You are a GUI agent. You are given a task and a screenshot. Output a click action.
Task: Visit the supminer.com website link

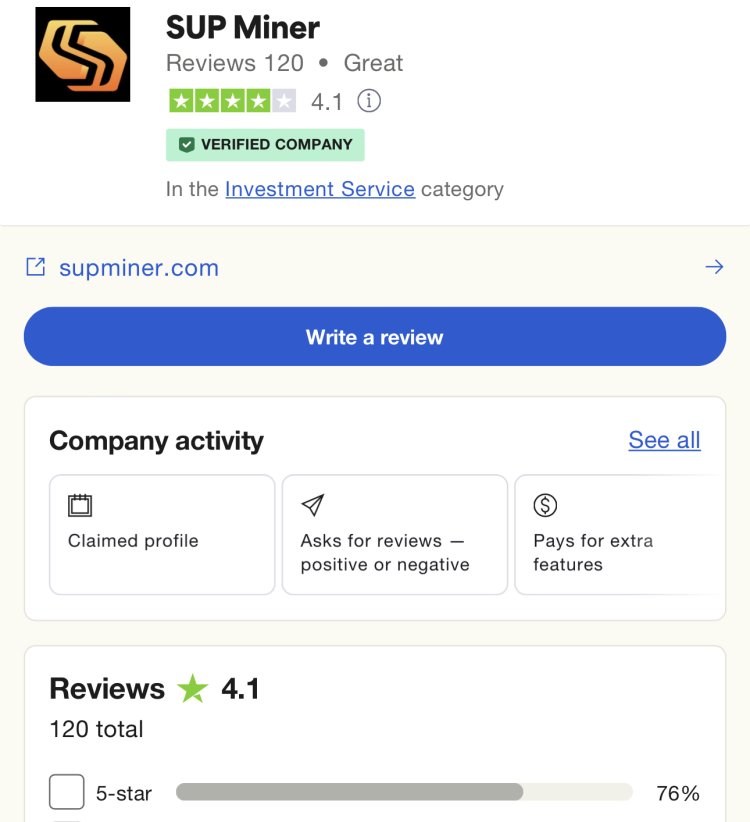[139, 267]
